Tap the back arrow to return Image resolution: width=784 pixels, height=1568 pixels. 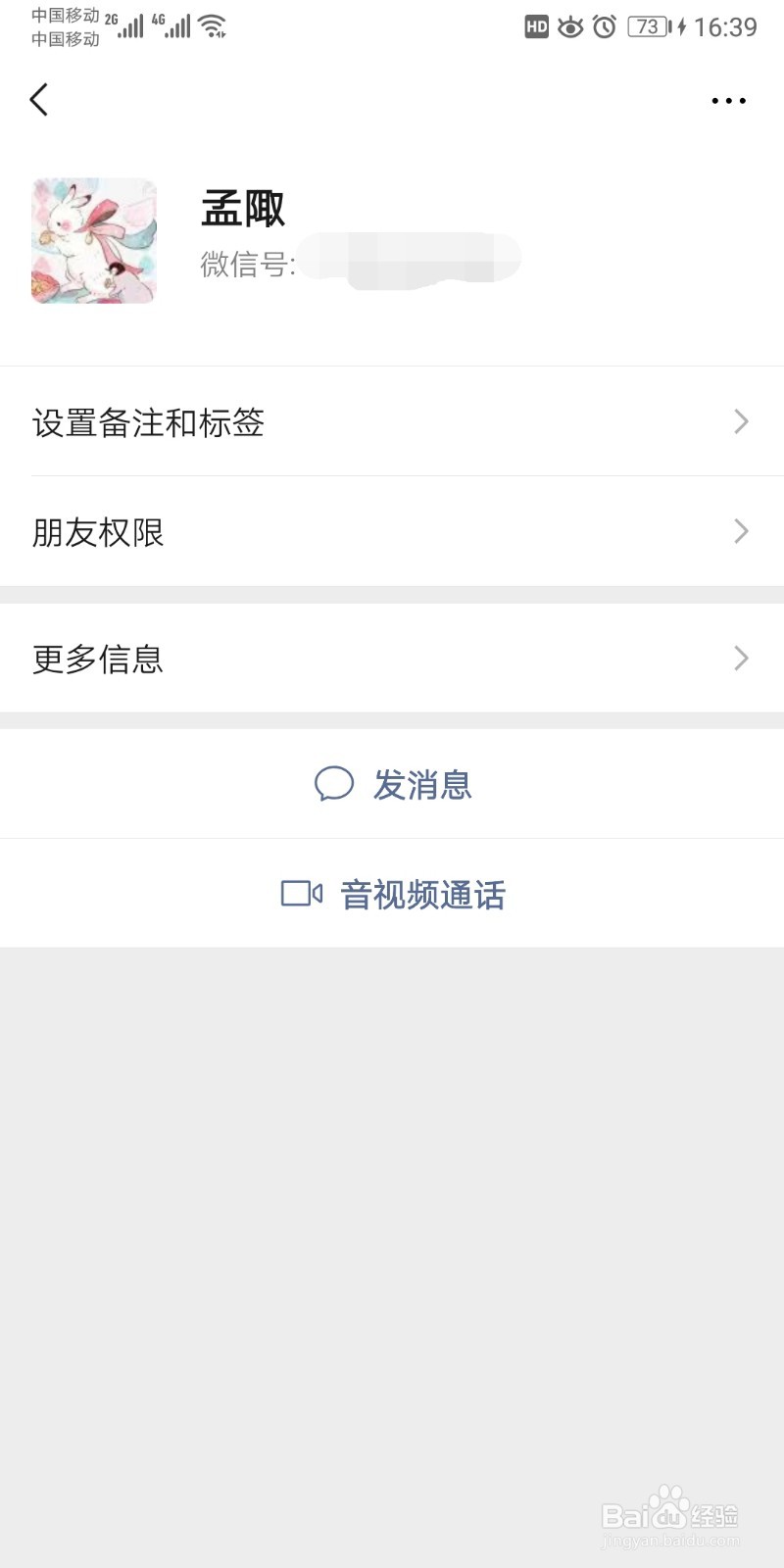(x=39, y=100)
